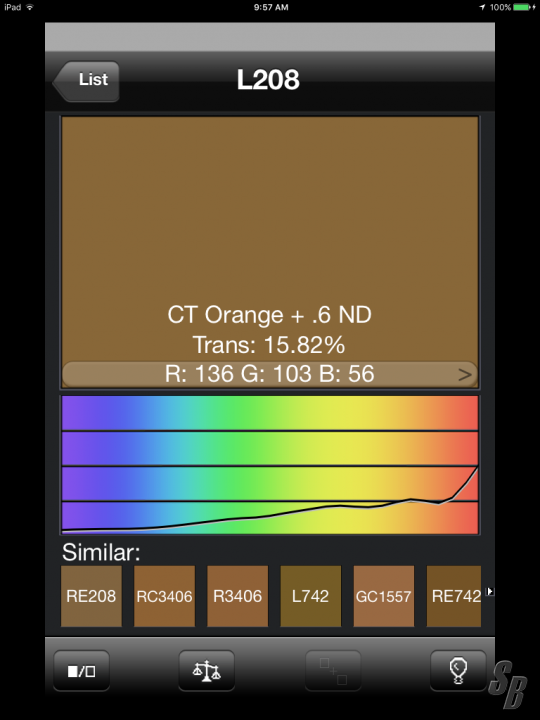
Task: Open the balance scales compare tool
Action: coord(207,671)
